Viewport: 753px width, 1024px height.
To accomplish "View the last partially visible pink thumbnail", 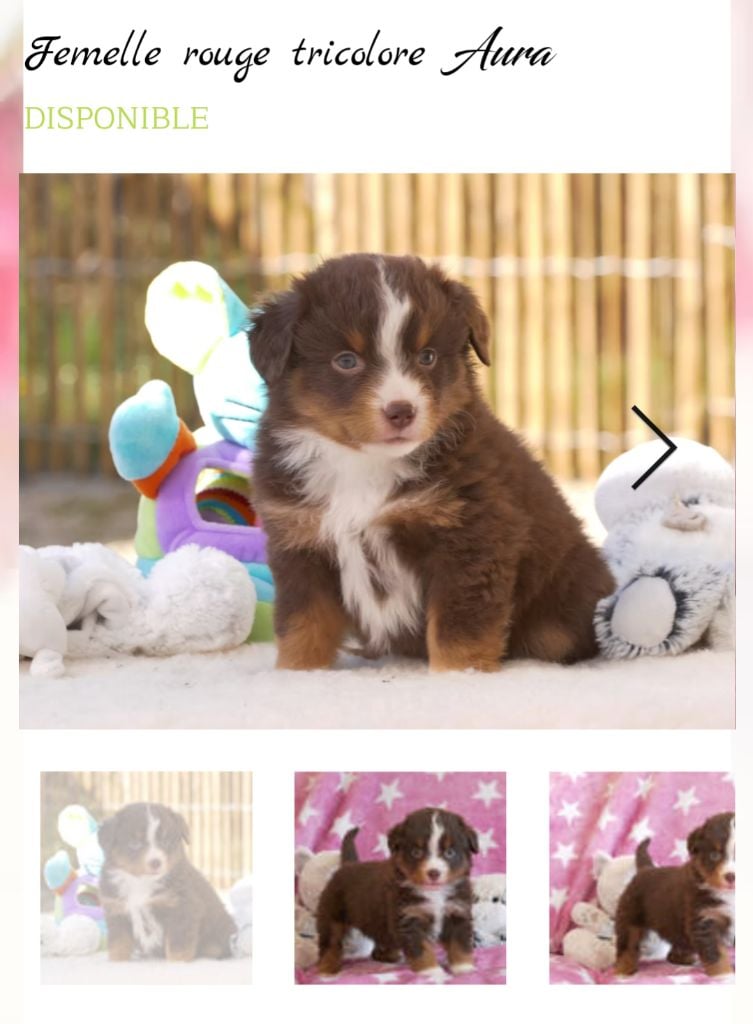I will click(642, 877).
